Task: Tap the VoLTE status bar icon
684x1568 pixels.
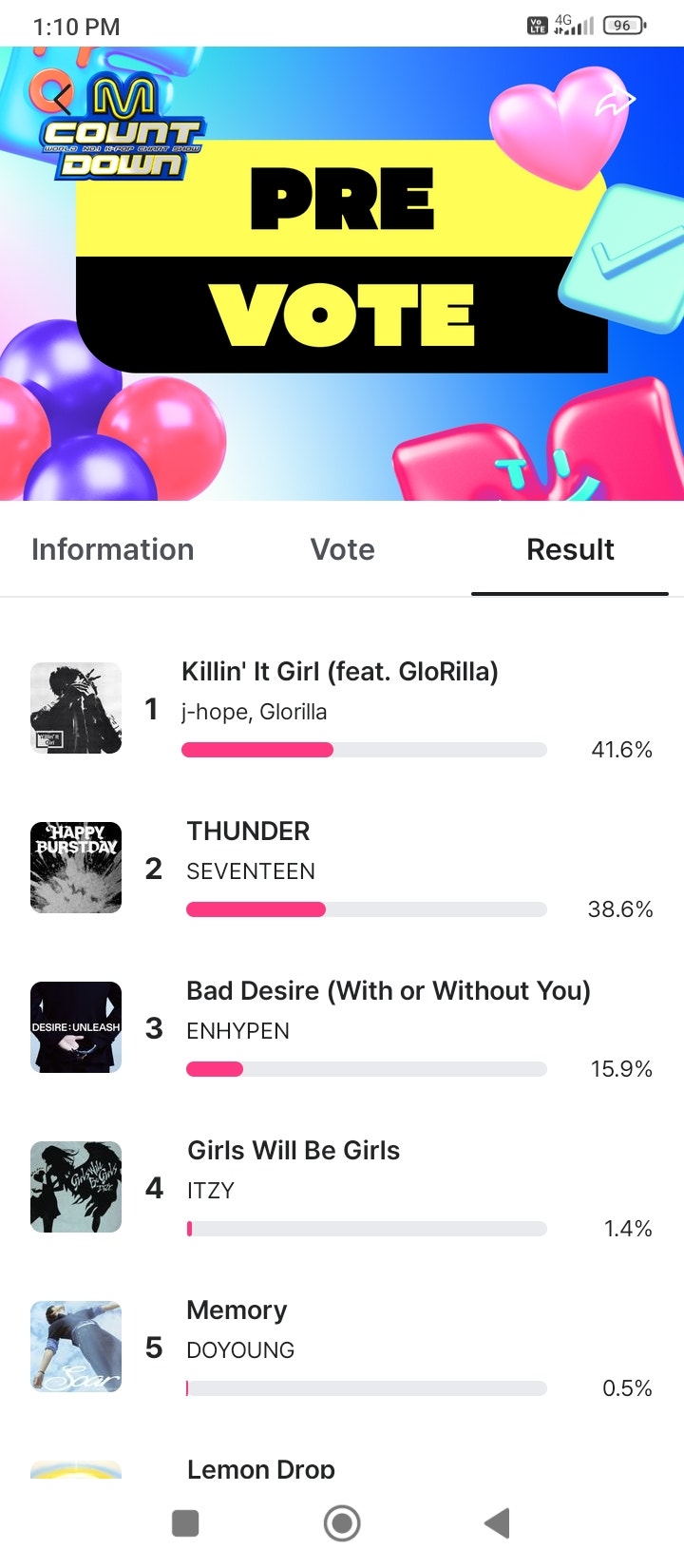Action: pyautogui.click(x=538, y=26)
